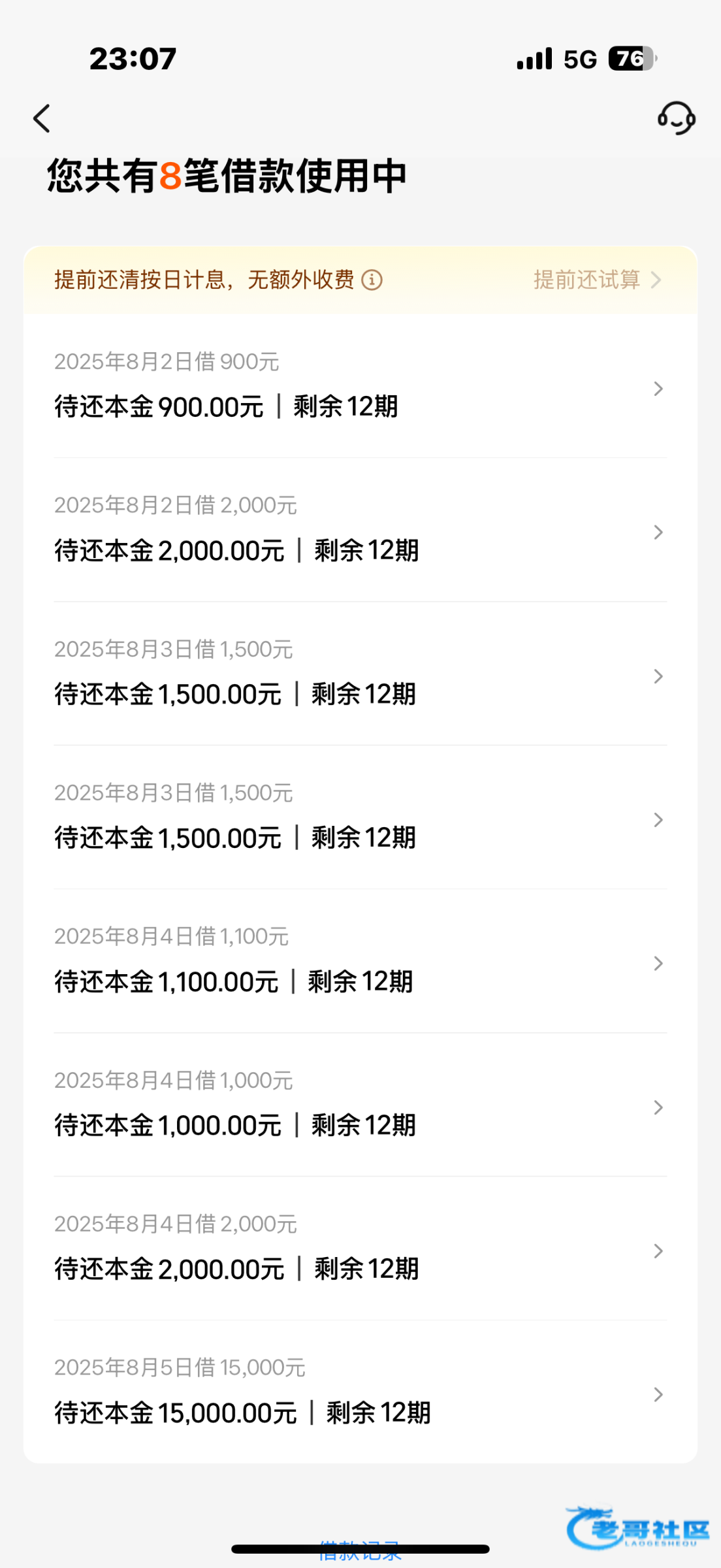
Task: Open the 2,000元 loan from August 4
Action: tap(360, 1249)
